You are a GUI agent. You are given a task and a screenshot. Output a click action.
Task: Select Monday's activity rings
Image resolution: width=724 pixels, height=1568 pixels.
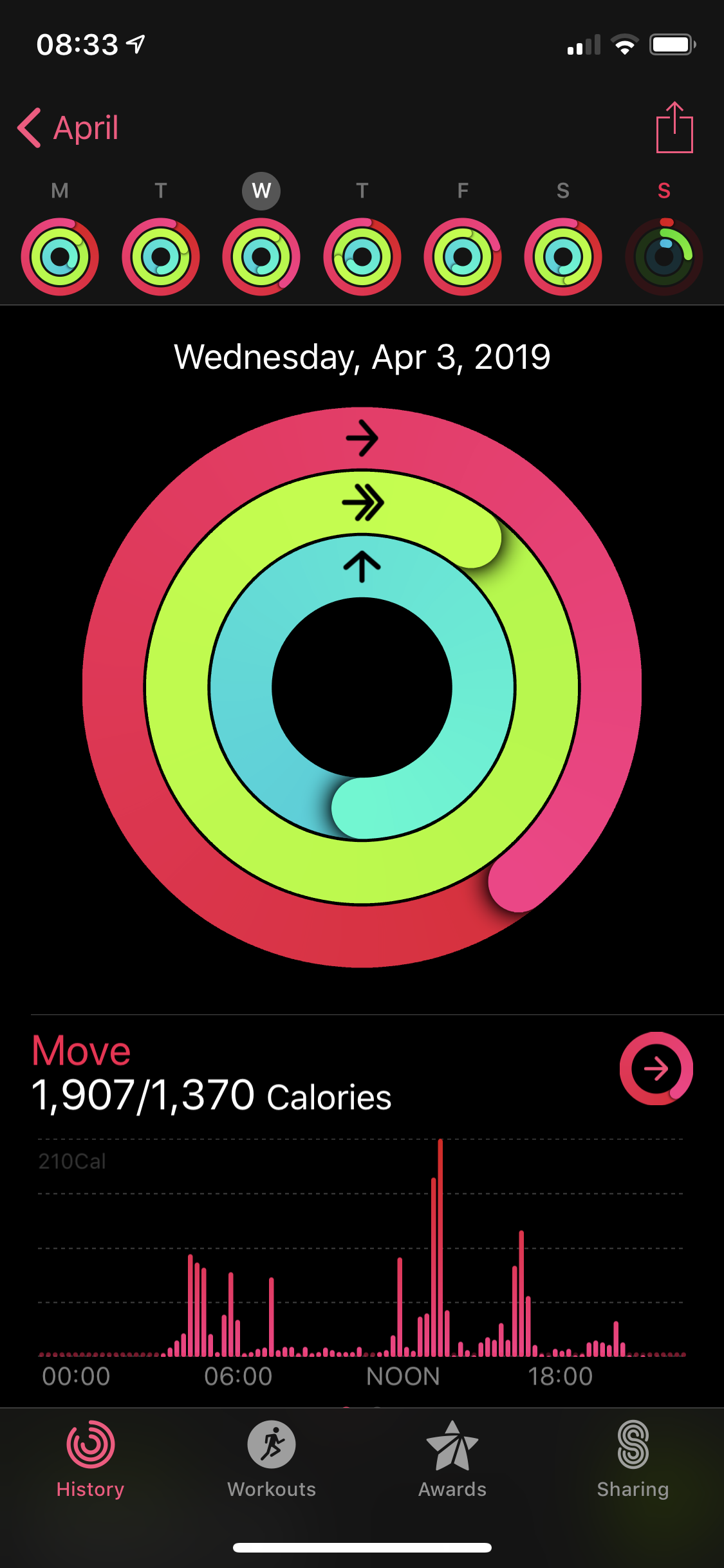[x=60, y=257]
